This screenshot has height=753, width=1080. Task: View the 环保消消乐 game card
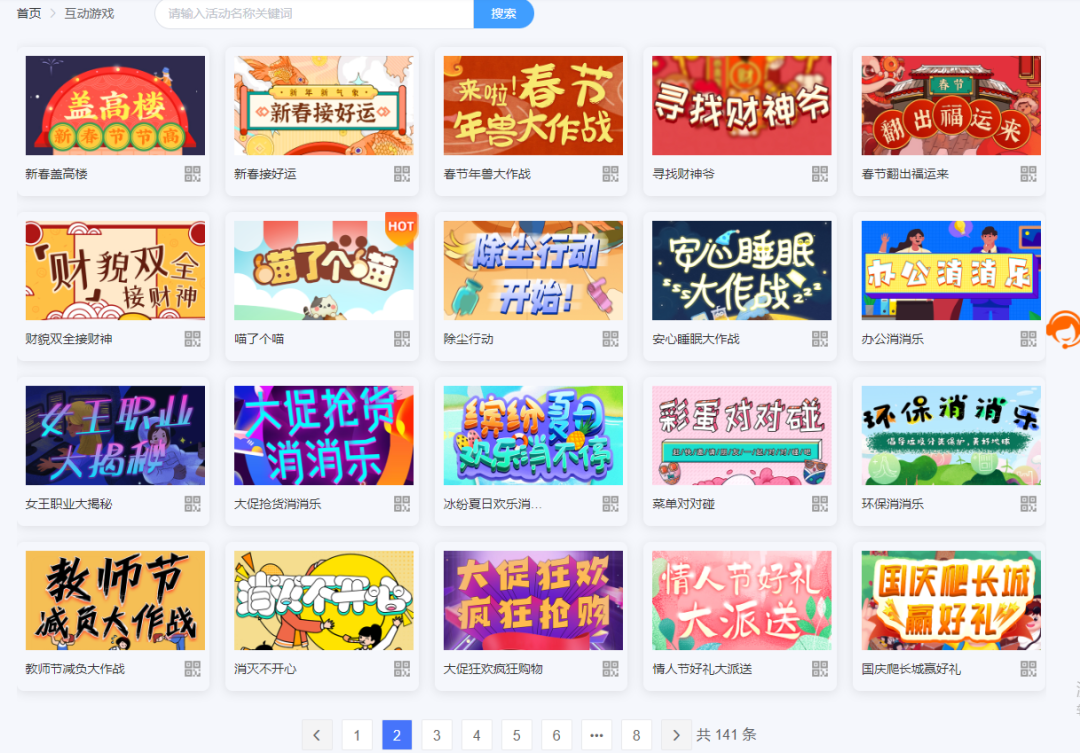950,436
